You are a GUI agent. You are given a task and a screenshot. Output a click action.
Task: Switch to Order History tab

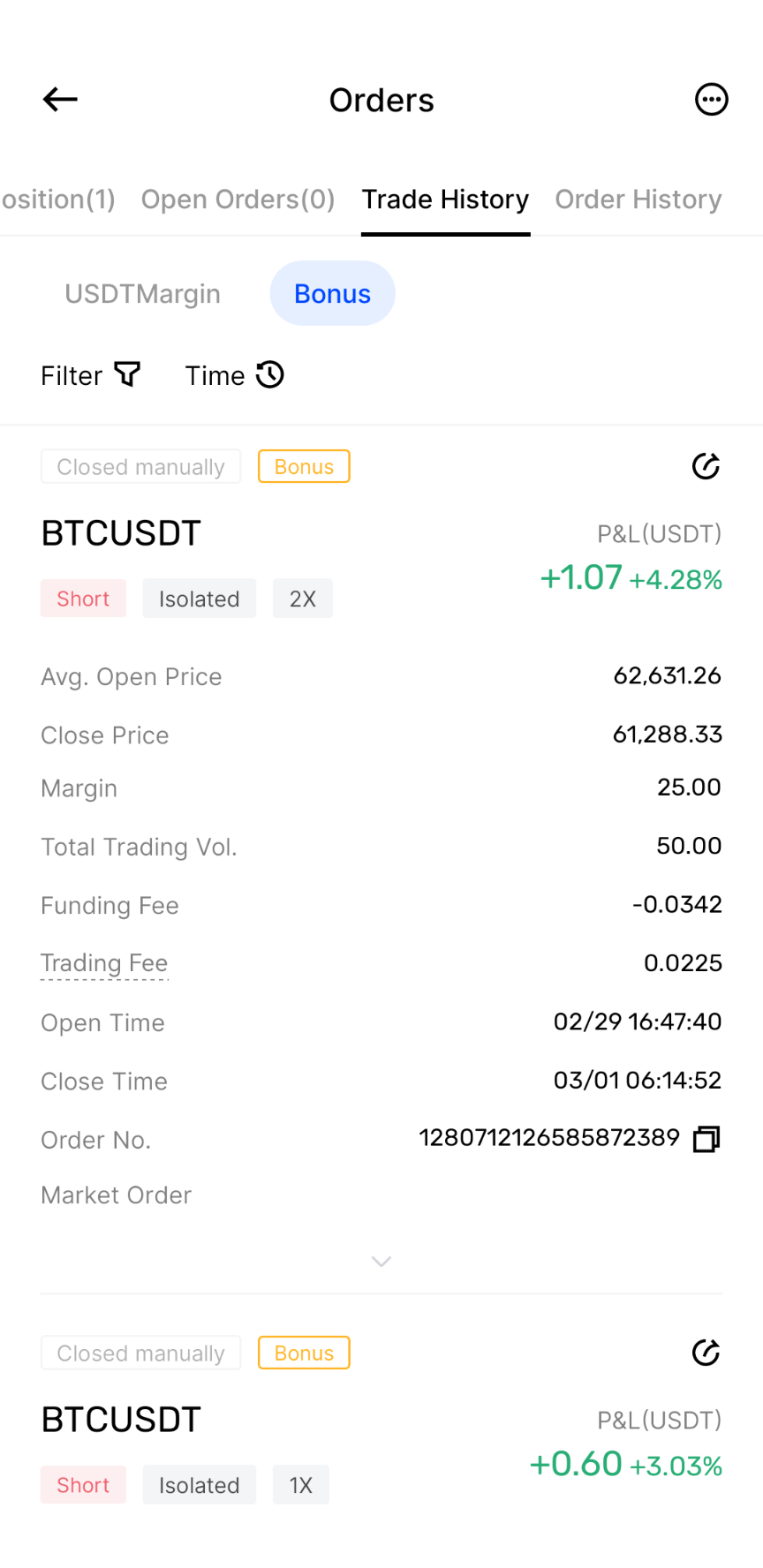pos(638,200)
